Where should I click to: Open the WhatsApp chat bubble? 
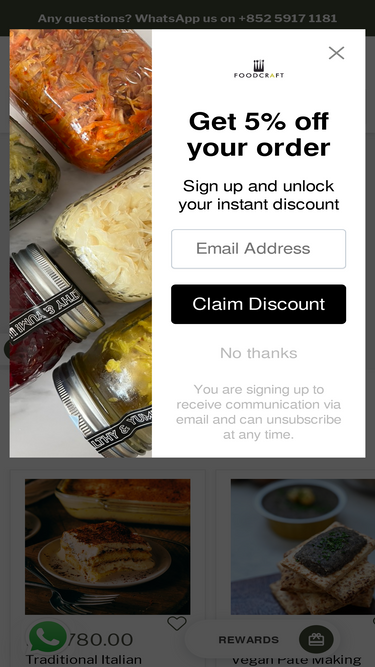pos(48,637)
